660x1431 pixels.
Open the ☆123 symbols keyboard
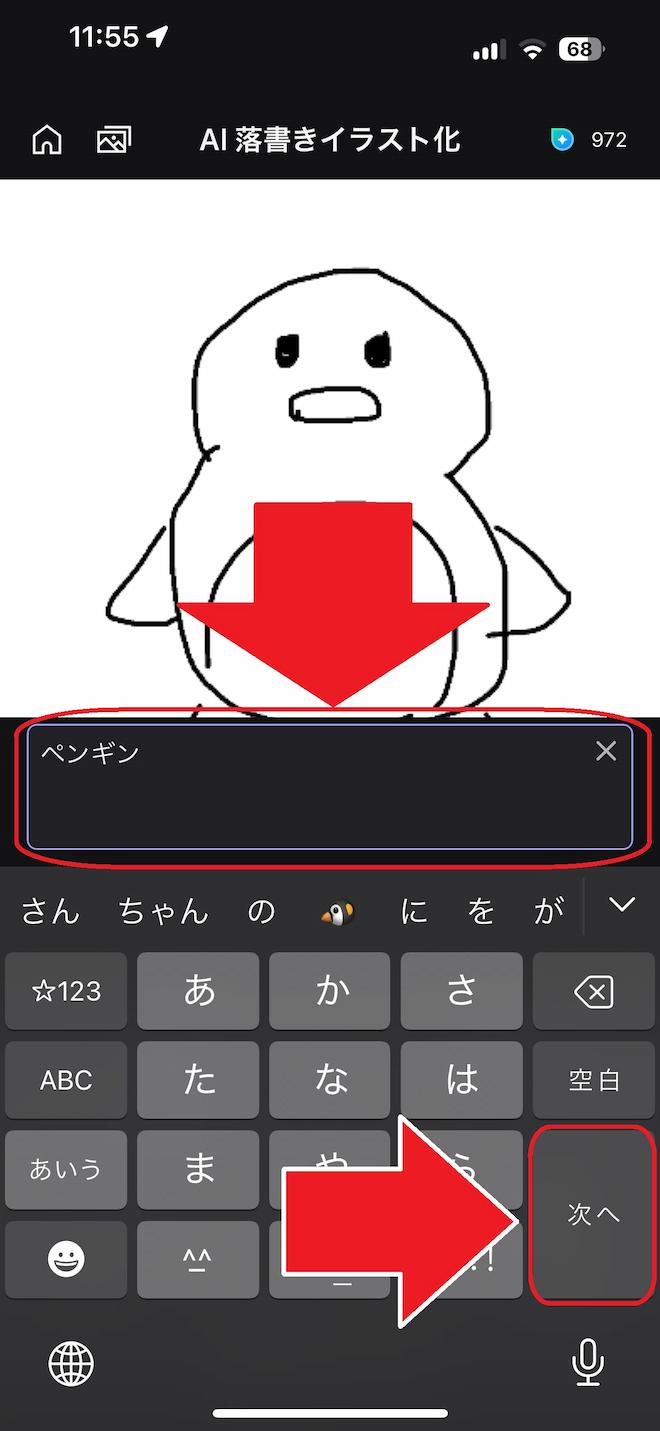(x=66, y=991)
